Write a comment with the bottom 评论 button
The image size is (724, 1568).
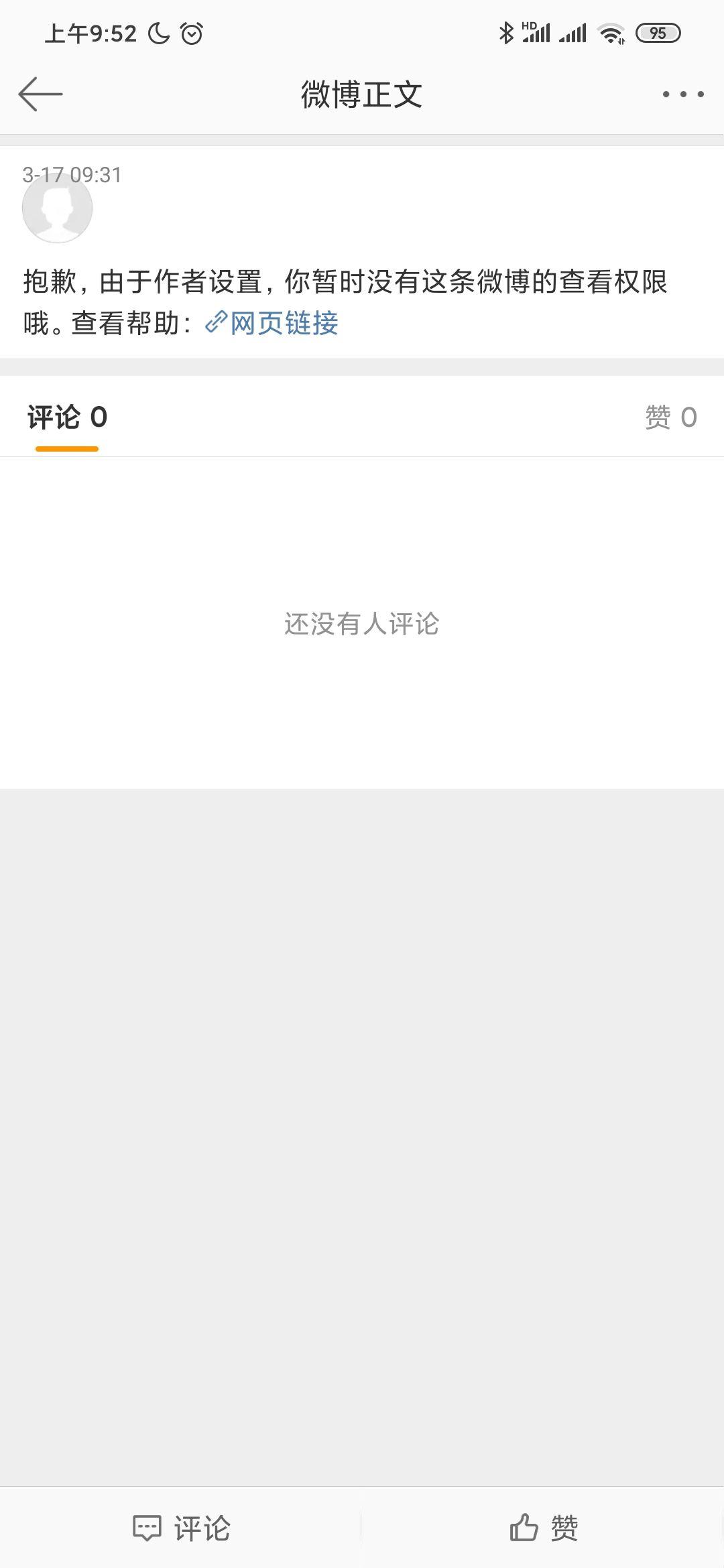[181, 1528]
